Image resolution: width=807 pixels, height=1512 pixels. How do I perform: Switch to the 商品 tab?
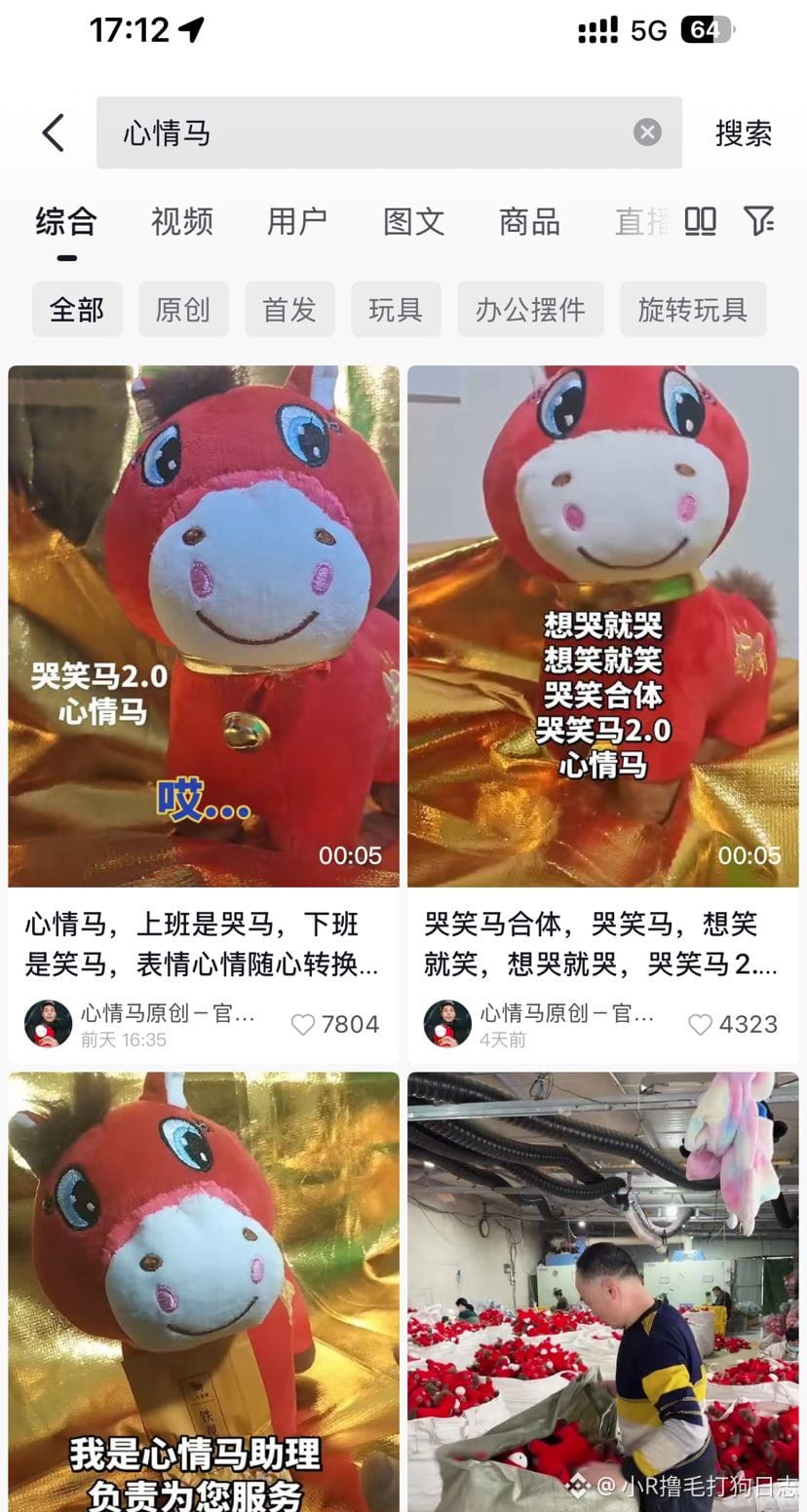tap(529, 222)
